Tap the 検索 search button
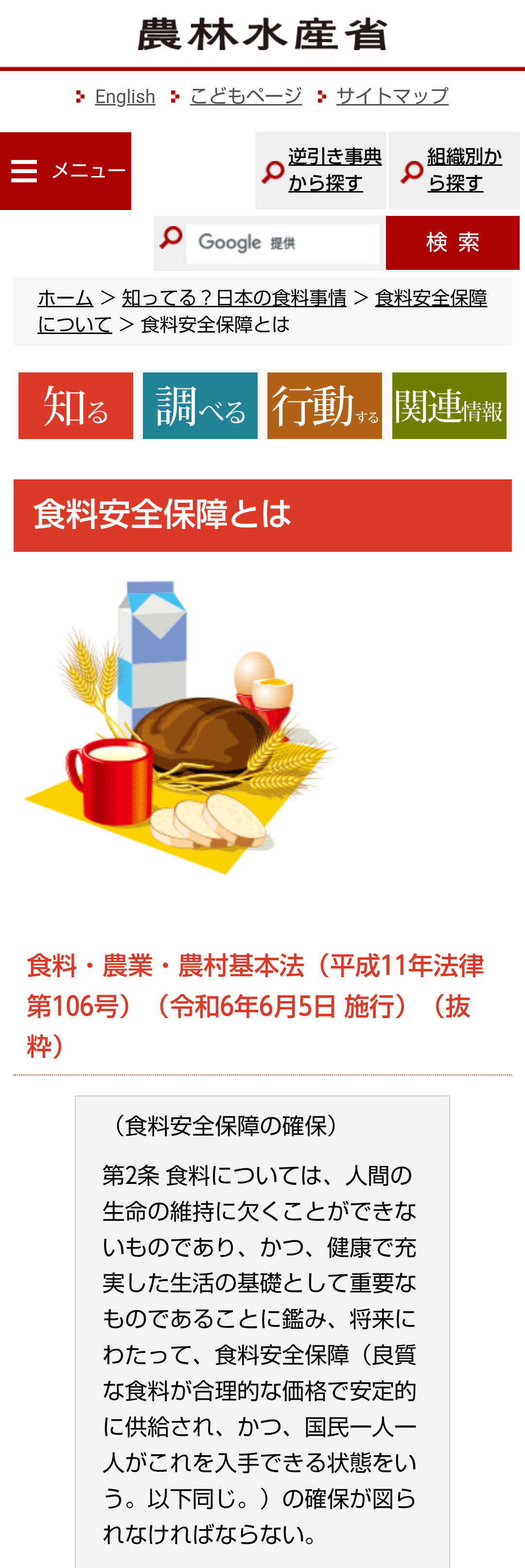This screenshot has width=525, height=1568. 452,243
